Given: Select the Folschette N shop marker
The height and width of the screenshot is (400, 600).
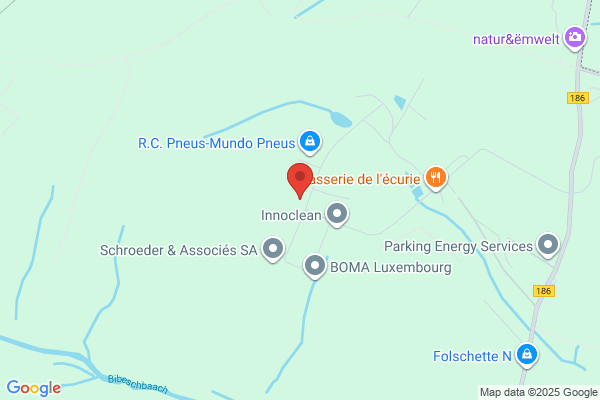Looking at the screenshot, I should tap(527, 355).
